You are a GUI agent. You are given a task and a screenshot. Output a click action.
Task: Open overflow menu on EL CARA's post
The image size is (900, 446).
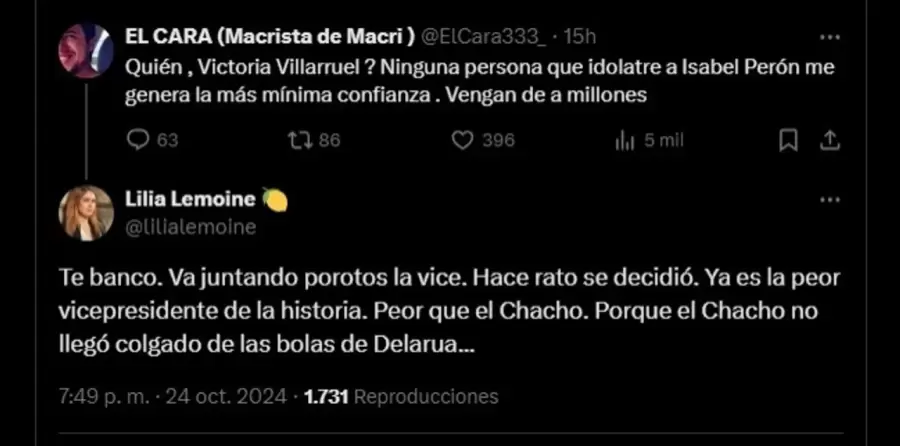click(830, 37)
